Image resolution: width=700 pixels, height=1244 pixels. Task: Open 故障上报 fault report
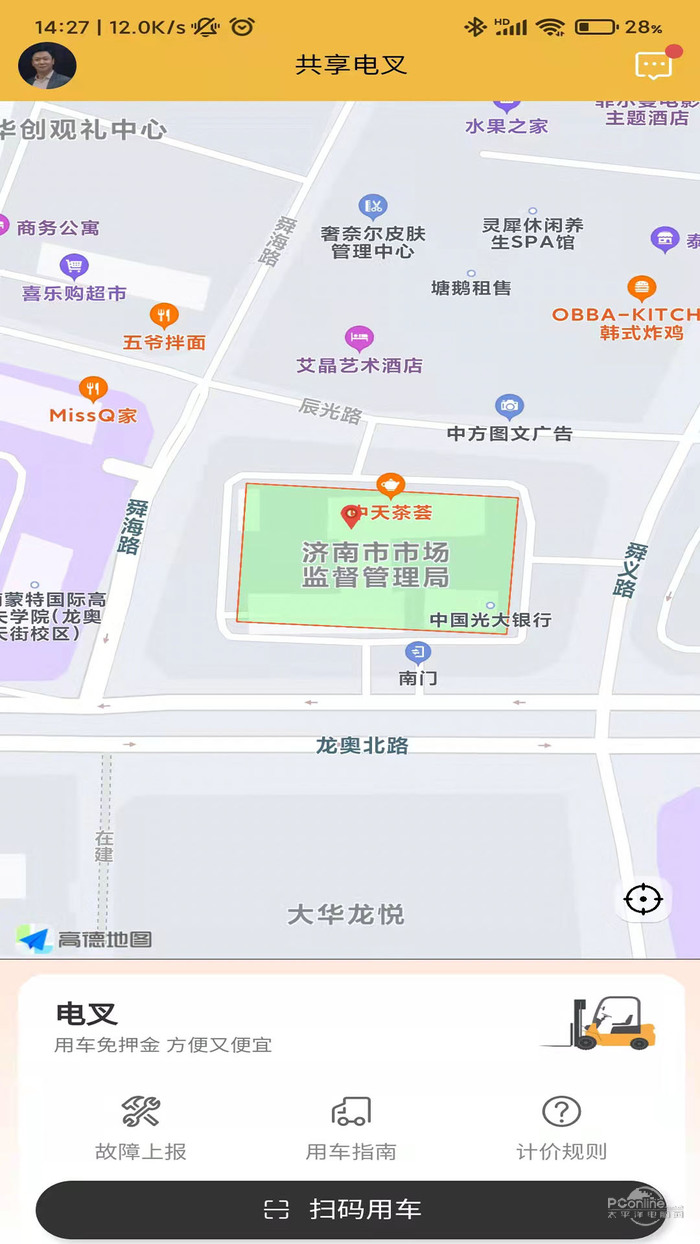pos(141,1127)
